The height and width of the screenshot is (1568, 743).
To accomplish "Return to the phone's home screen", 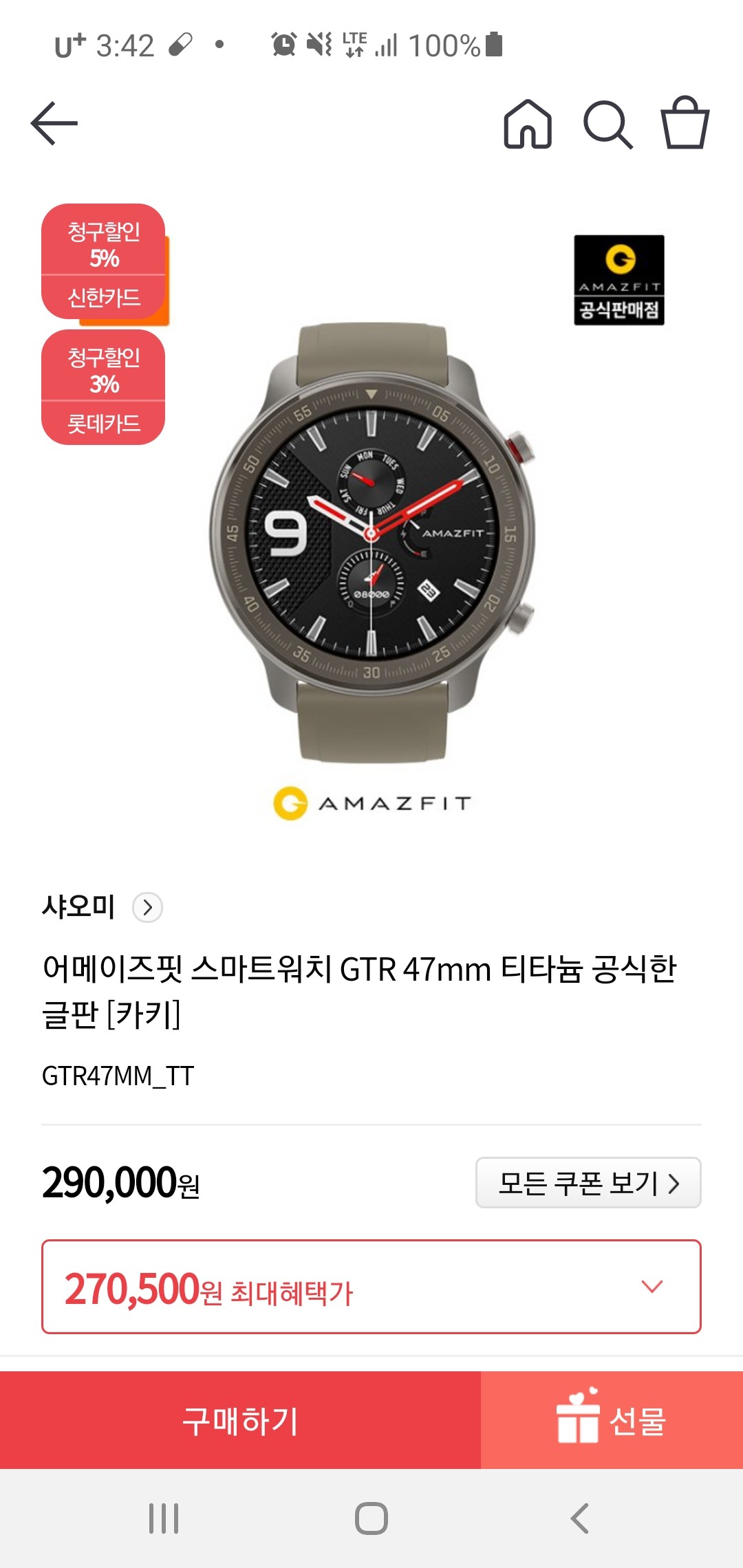I will pos(371,1518).
